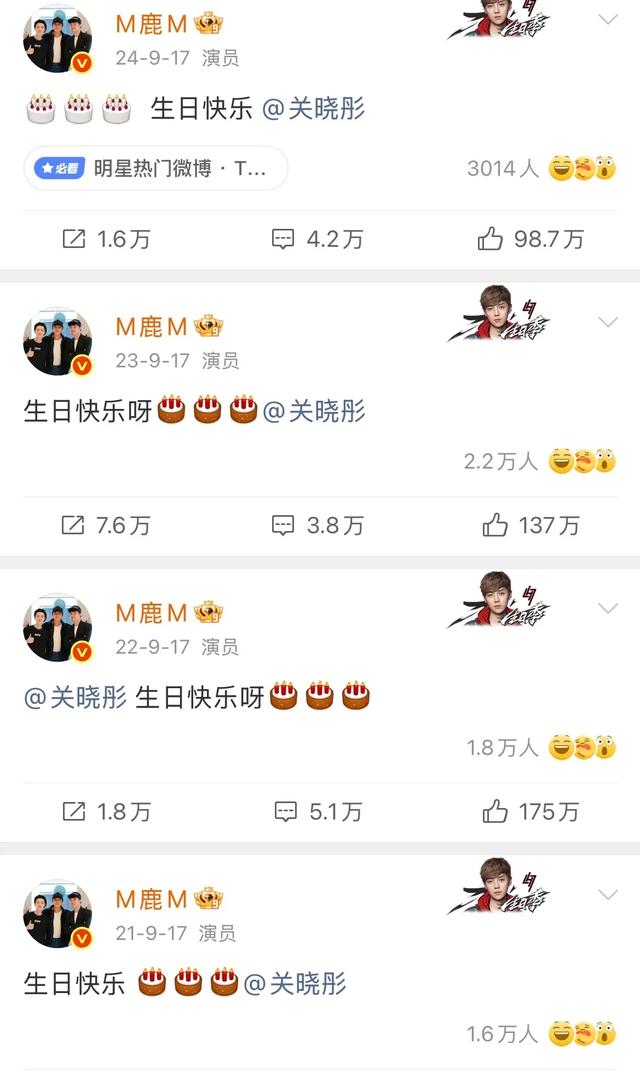Open @关晓彤 mention in the 23-9-17 post
The height and width of the screenshot is (1079, 640).
tap(314, 410)
